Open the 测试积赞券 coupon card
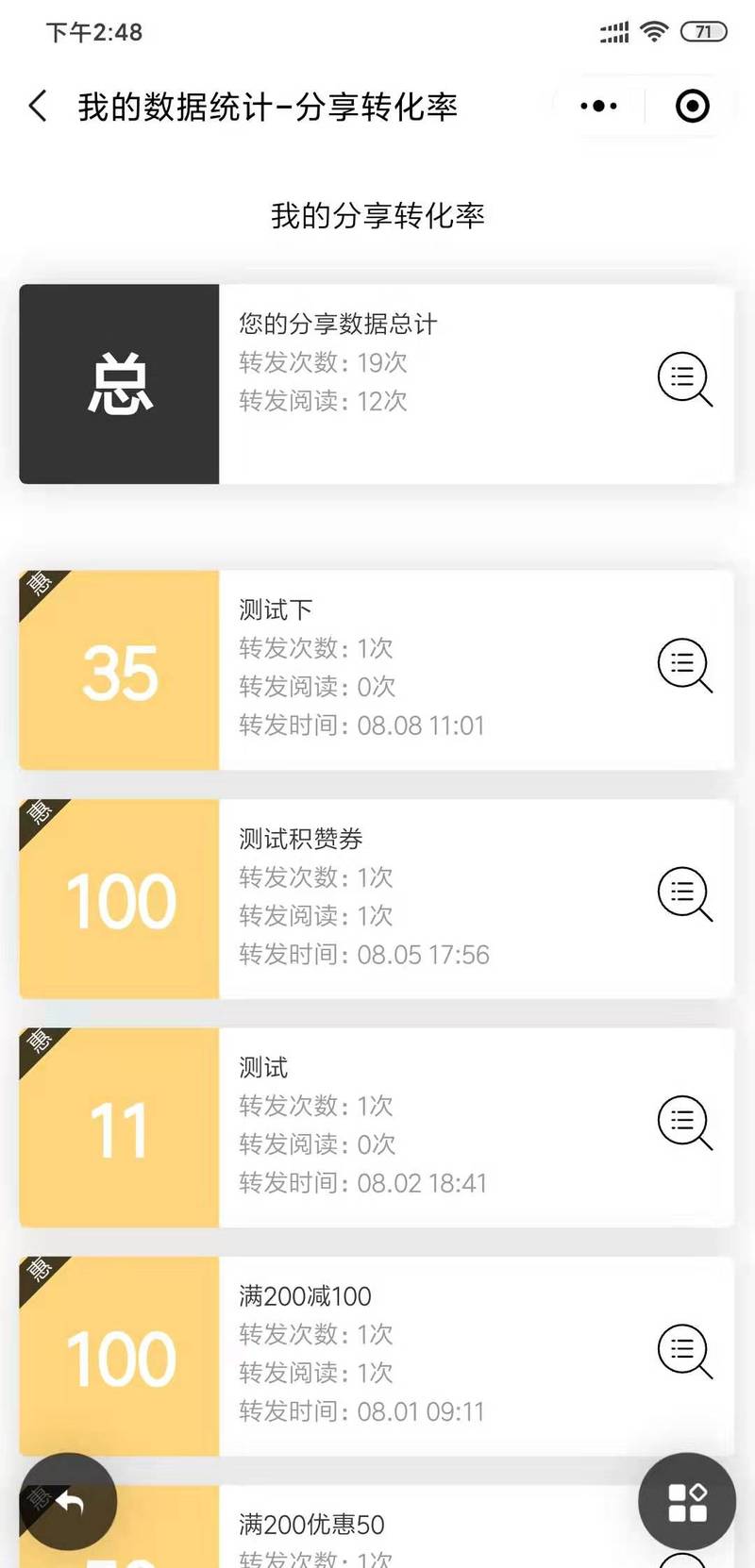This screenshot has width=755, height=1568. [377, 899]
